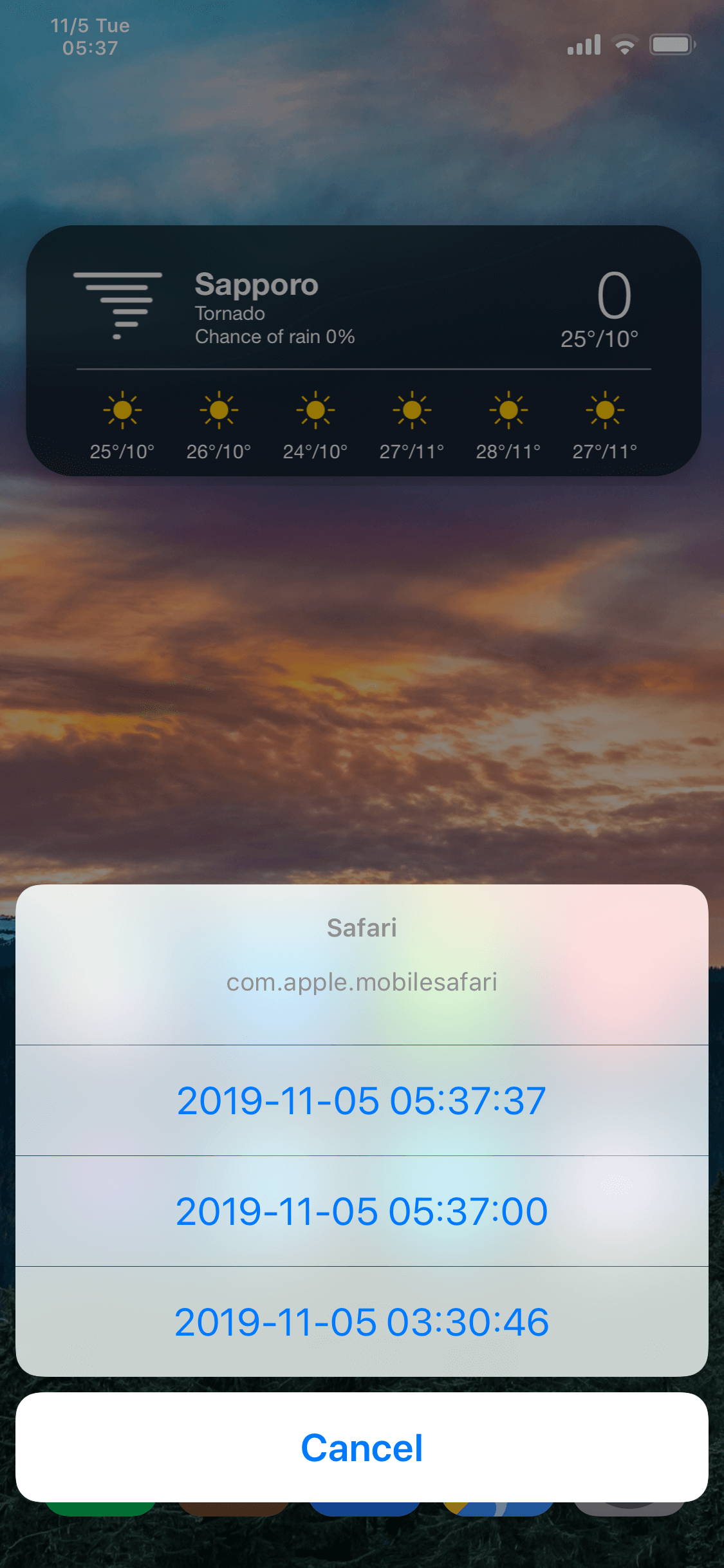
Task: Pick the 2019-11-05 03:30:46 entry
Action: 362,1321
